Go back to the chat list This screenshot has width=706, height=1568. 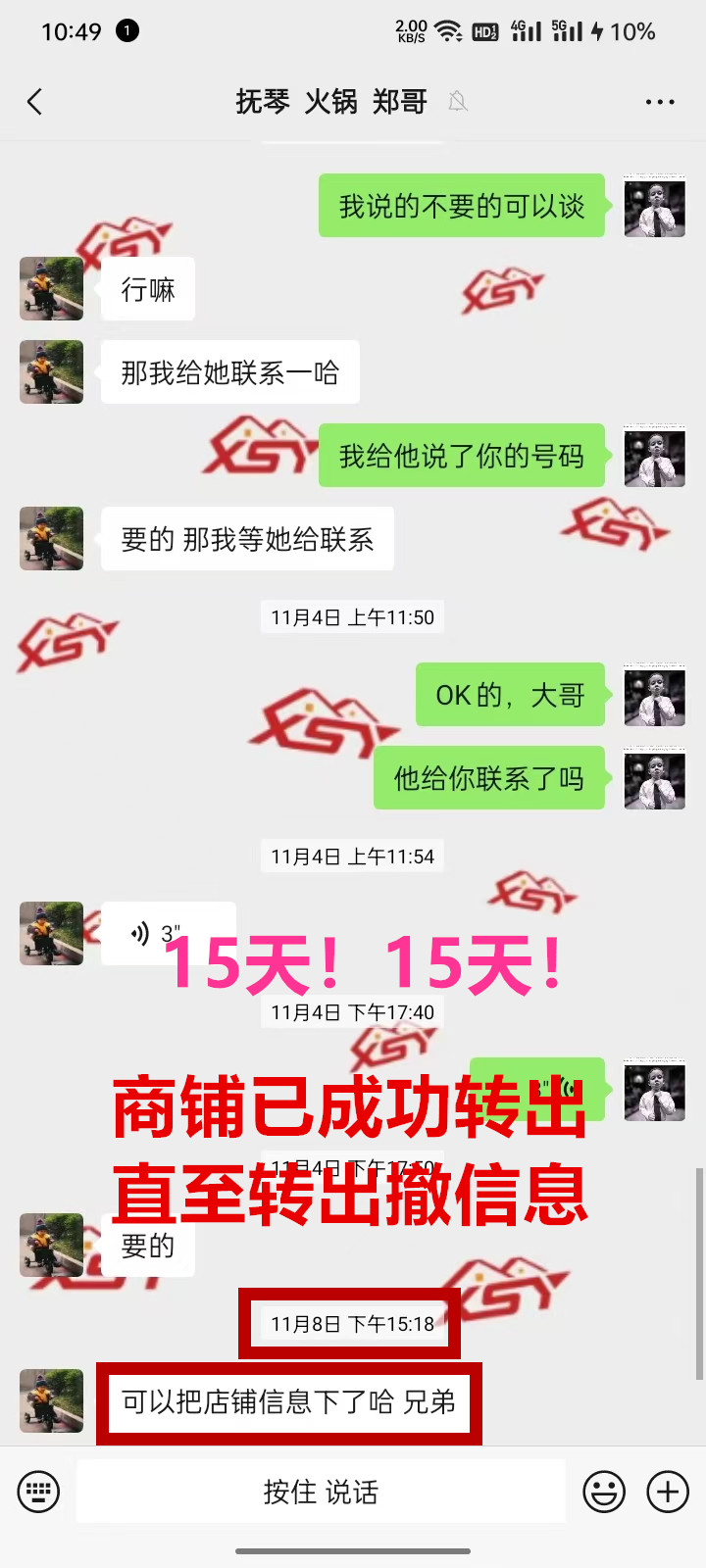(35, 102)
